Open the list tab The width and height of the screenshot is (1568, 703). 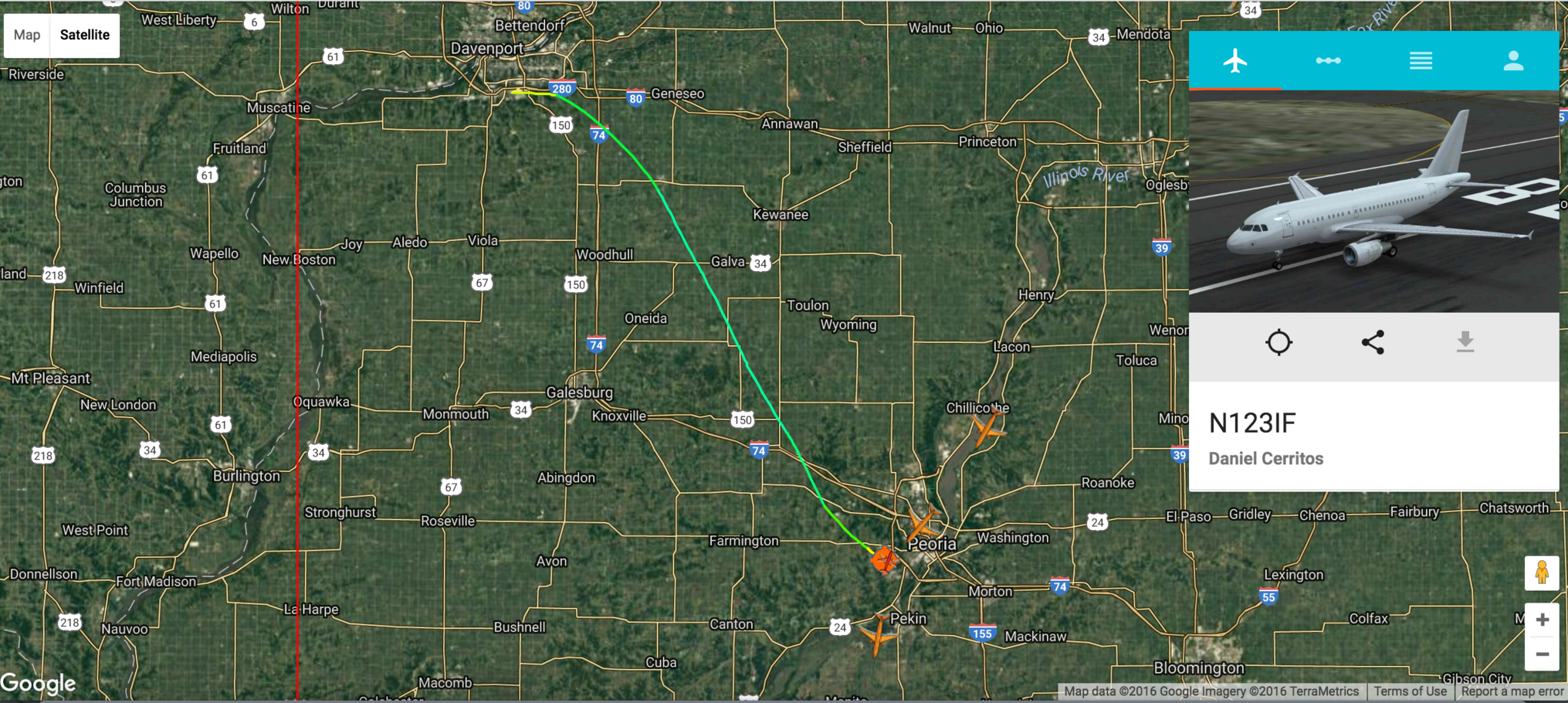[1421, 61]
